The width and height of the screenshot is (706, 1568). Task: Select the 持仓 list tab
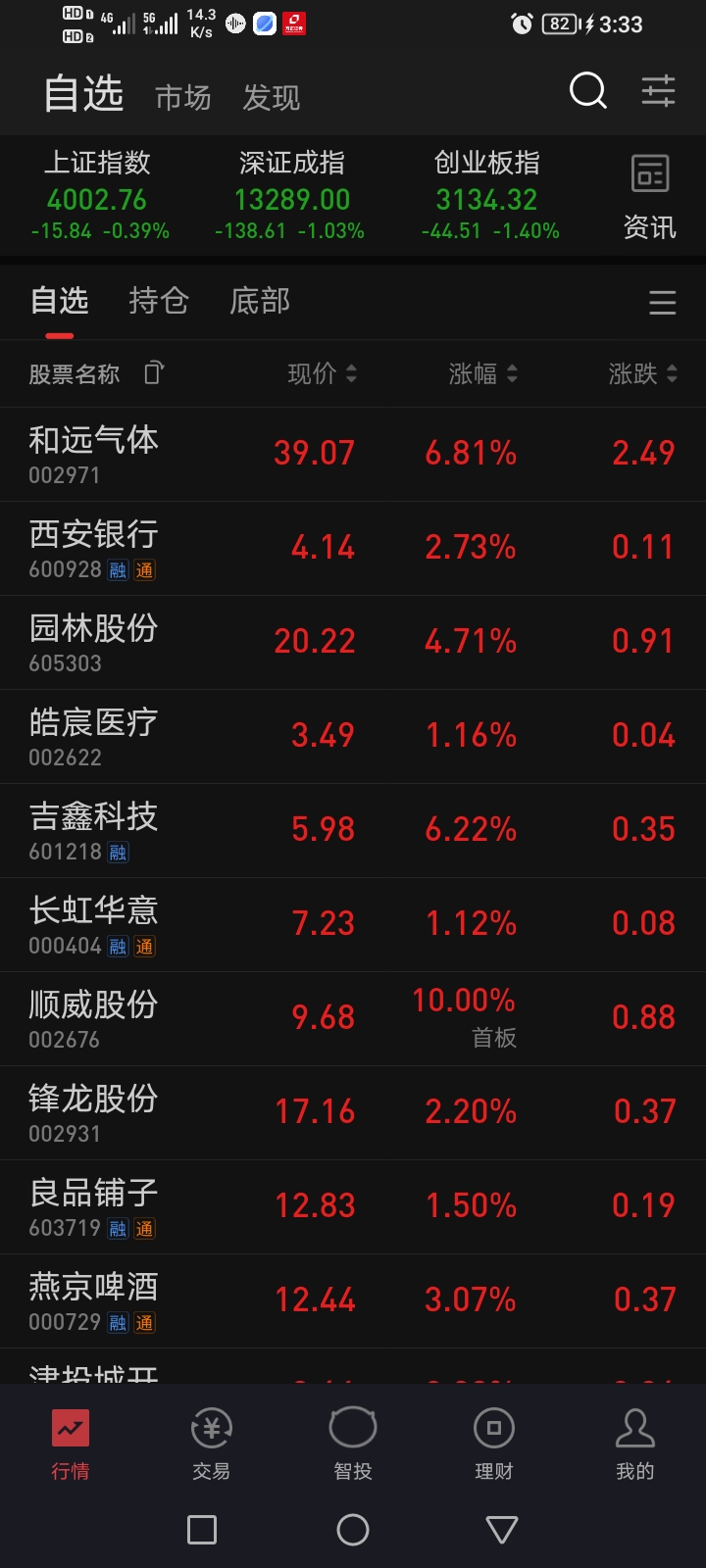(158, 301)
